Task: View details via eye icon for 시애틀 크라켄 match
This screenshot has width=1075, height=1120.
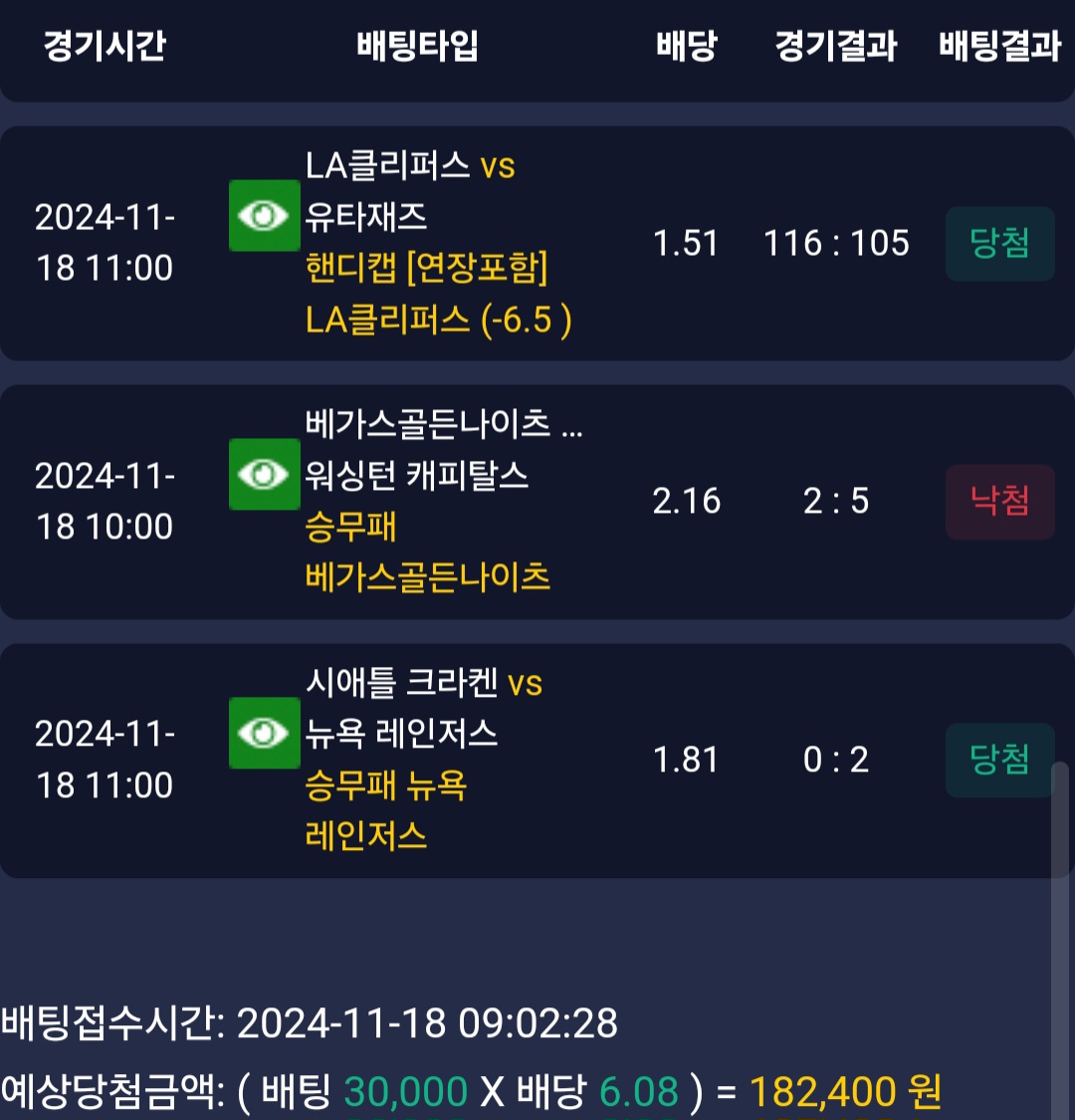Action: [264, 733]
